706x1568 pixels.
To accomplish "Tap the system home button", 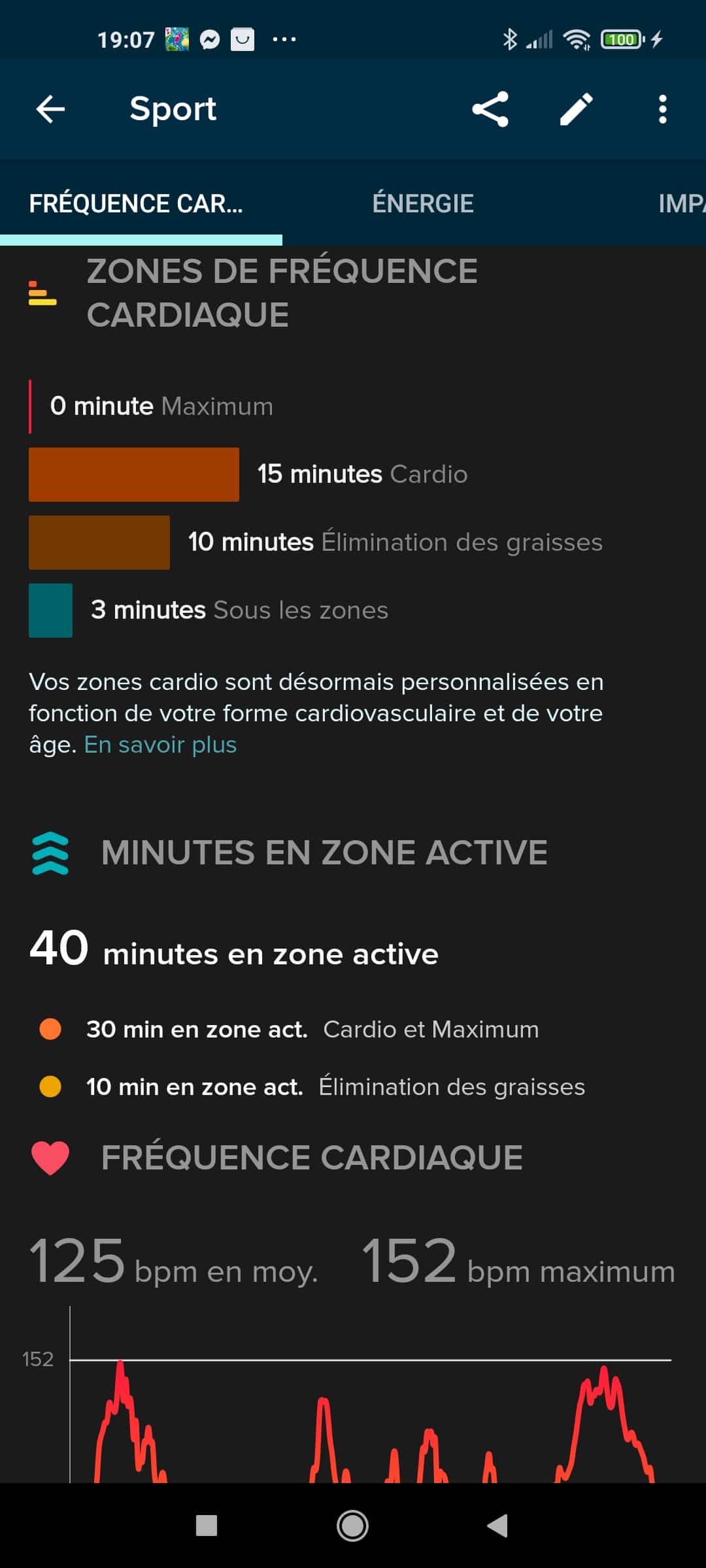I will [352, 1526].
